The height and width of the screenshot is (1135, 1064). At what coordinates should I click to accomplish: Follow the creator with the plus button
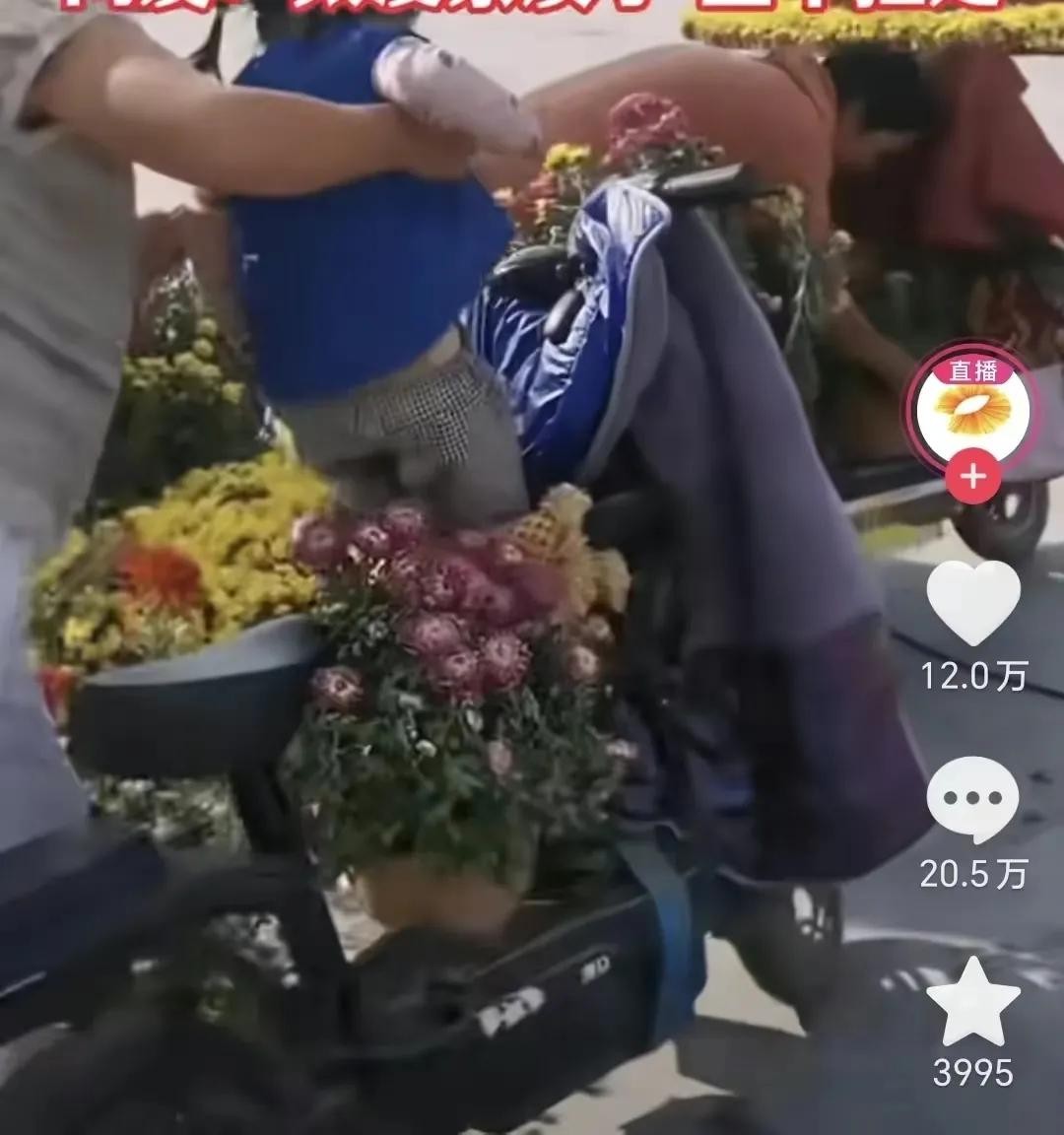coord(972,478)
